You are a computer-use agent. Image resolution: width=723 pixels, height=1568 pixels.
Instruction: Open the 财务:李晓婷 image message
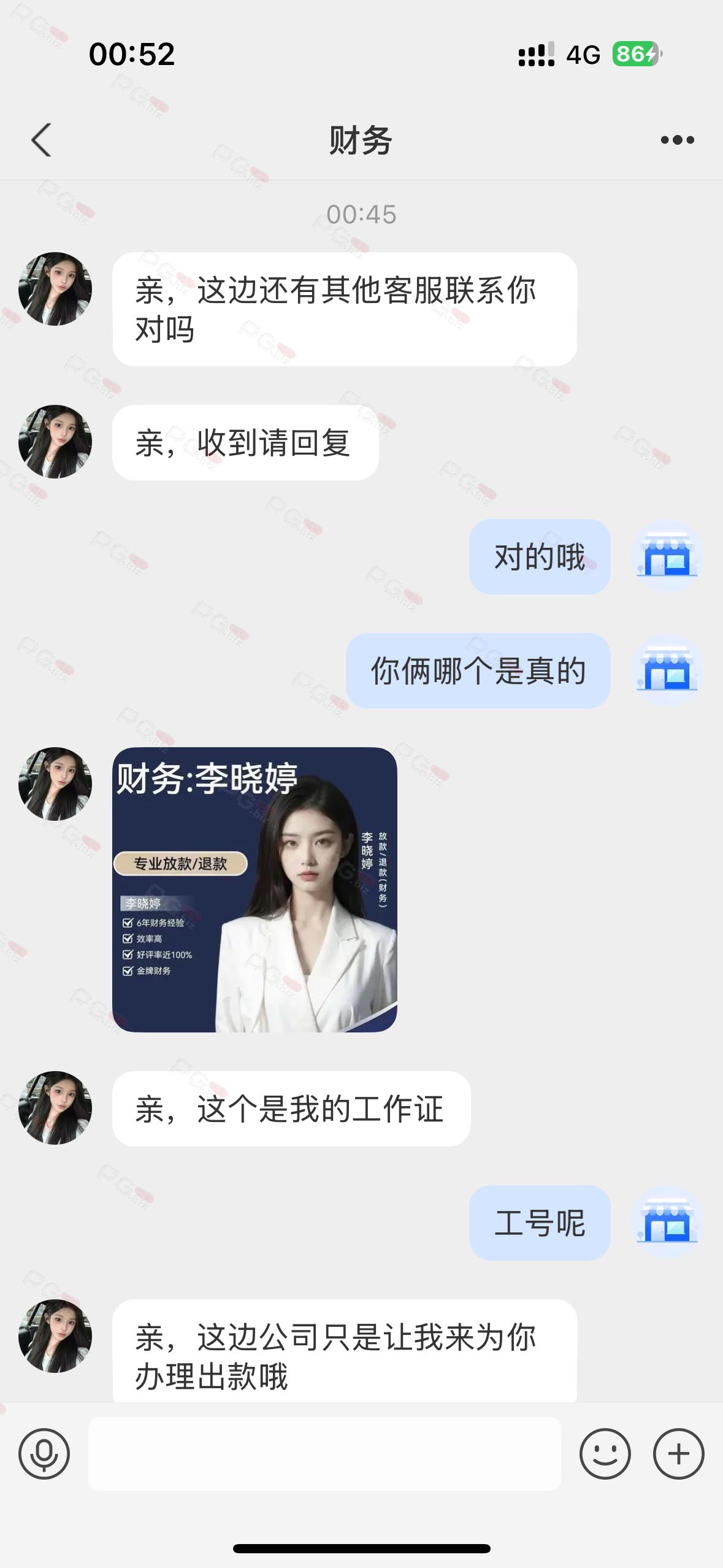point(254,890)
